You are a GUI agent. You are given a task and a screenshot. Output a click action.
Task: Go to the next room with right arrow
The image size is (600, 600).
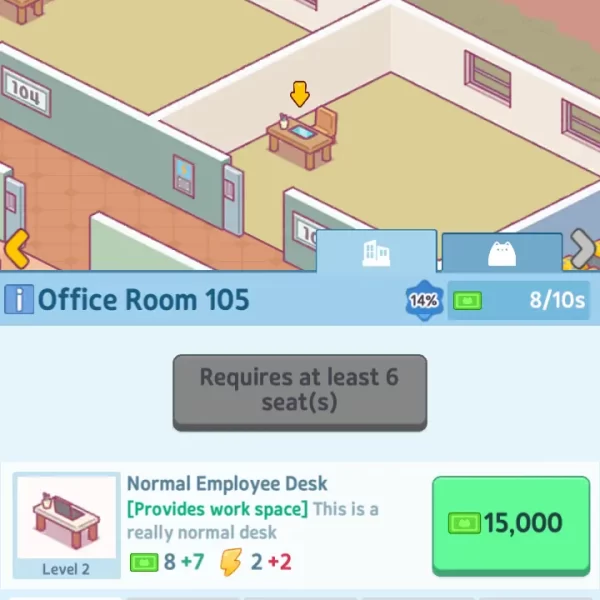point(583,248)
